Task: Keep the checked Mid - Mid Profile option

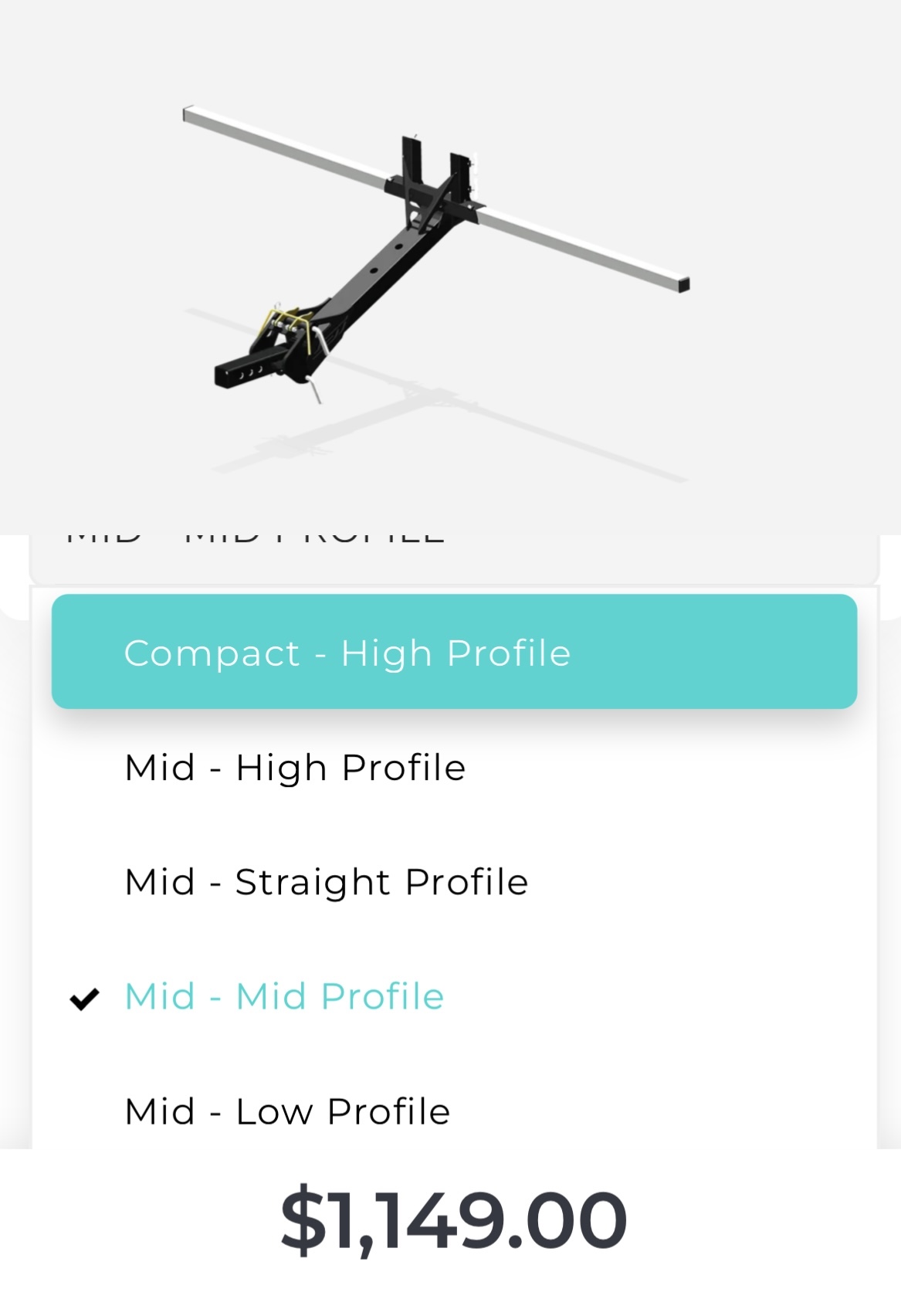Action: click(284, 996)
